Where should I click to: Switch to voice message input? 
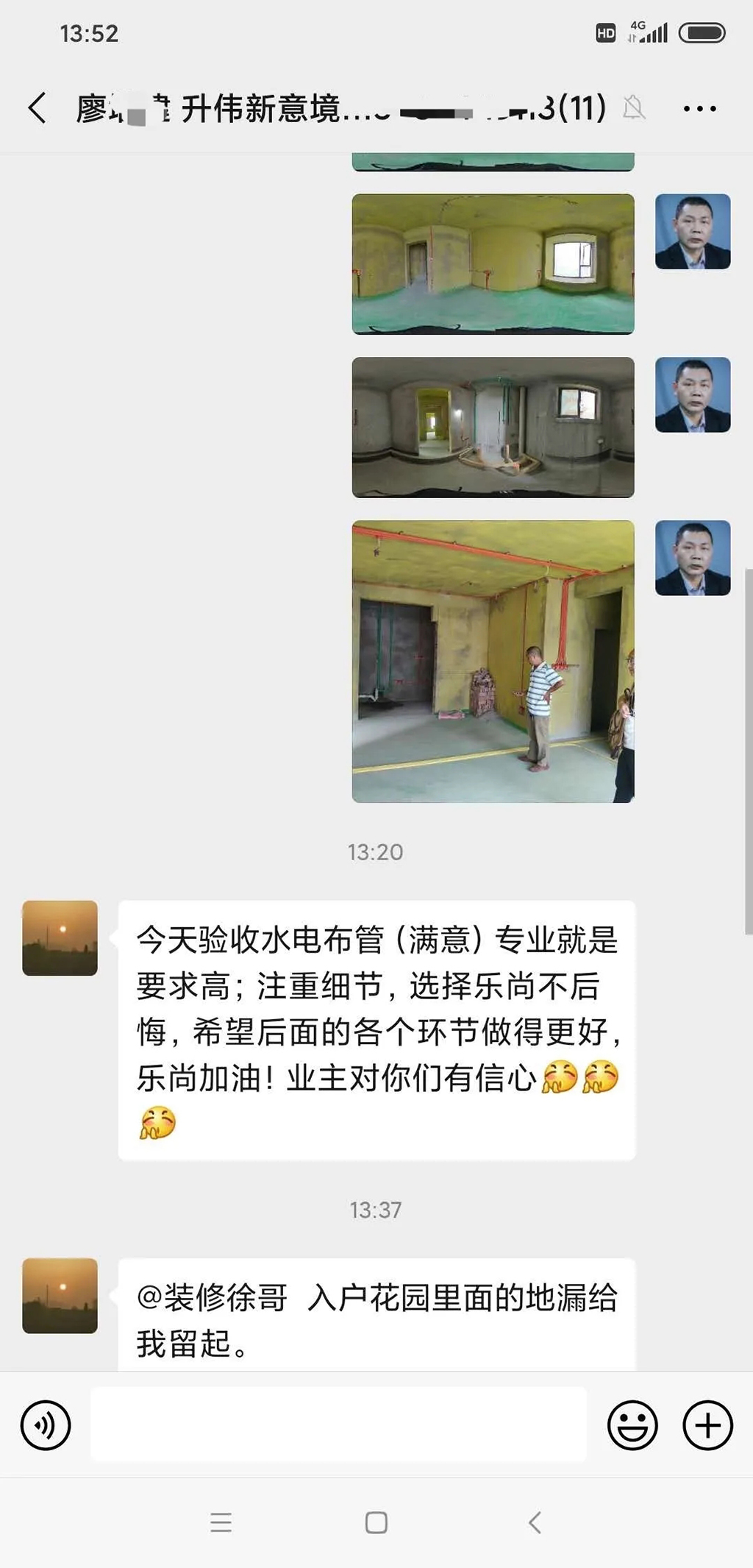(46, 1425)
